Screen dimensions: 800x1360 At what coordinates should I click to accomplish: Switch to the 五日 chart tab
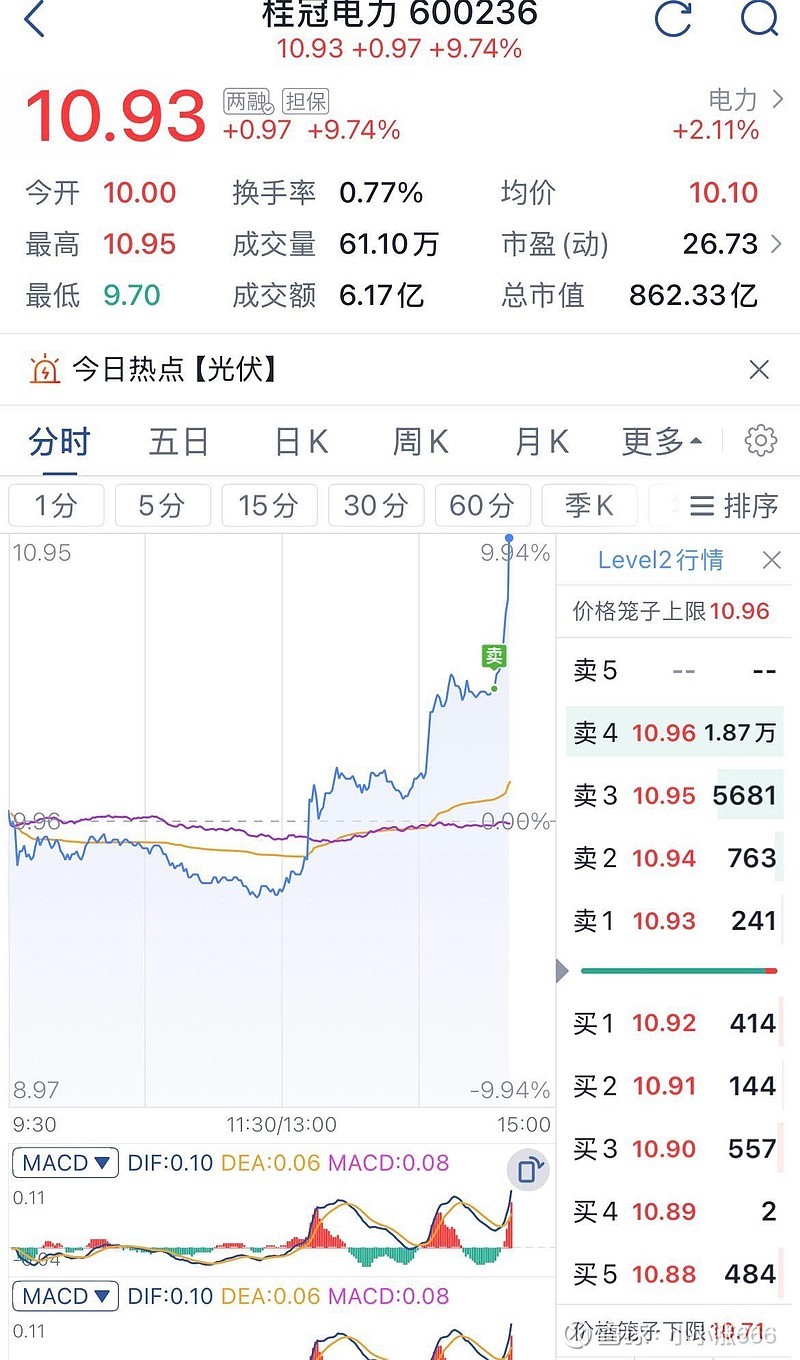point(178,441)
